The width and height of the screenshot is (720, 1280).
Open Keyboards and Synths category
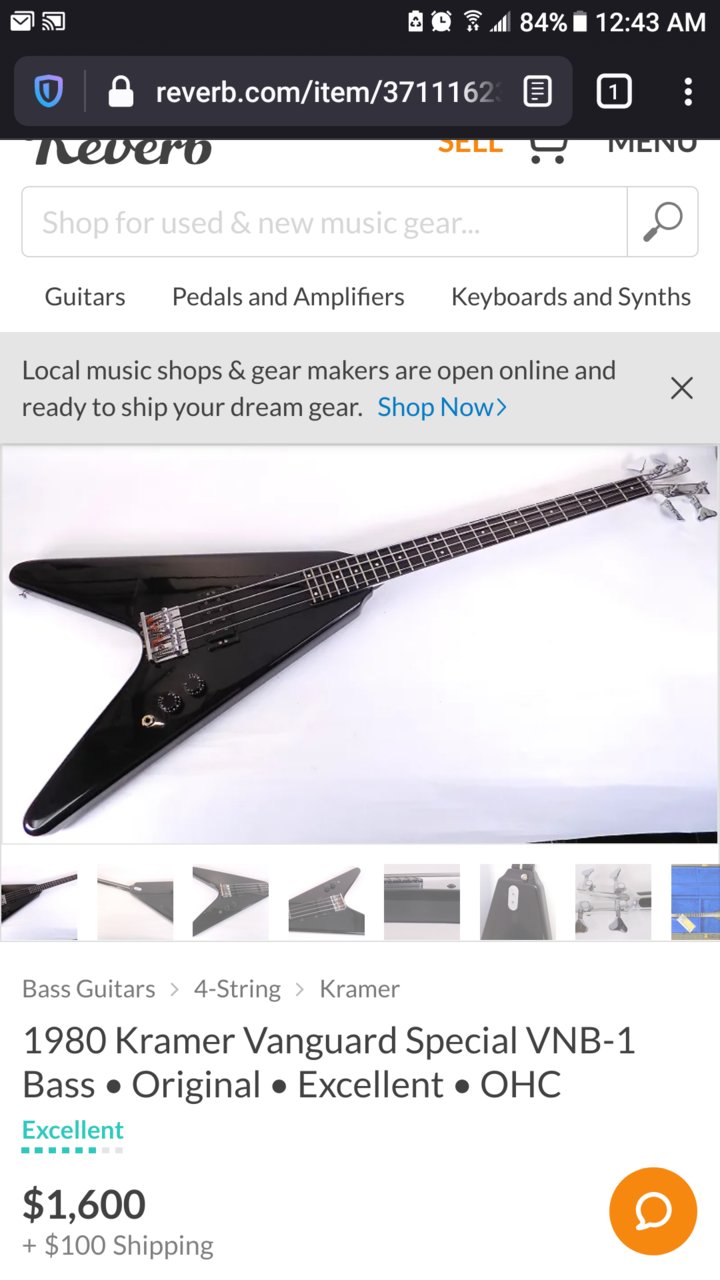(x=571, y=297)
